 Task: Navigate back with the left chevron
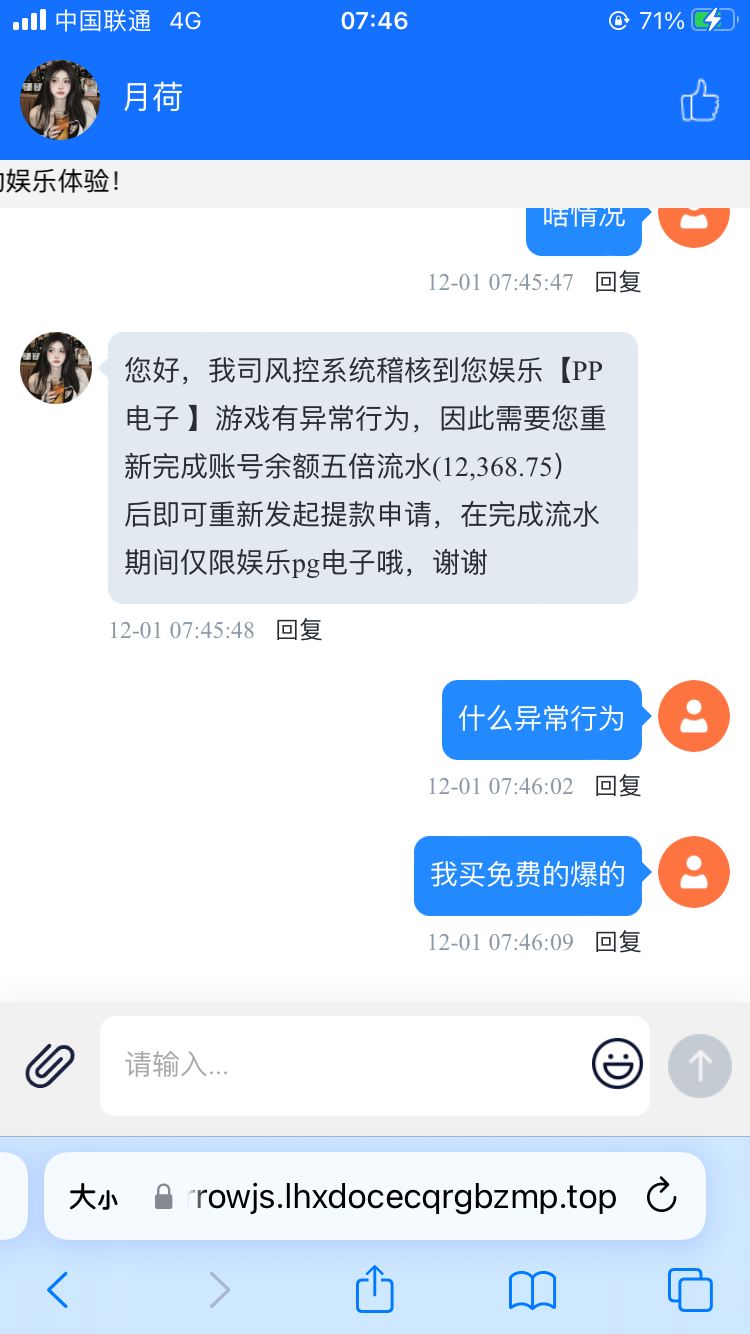57,1290
